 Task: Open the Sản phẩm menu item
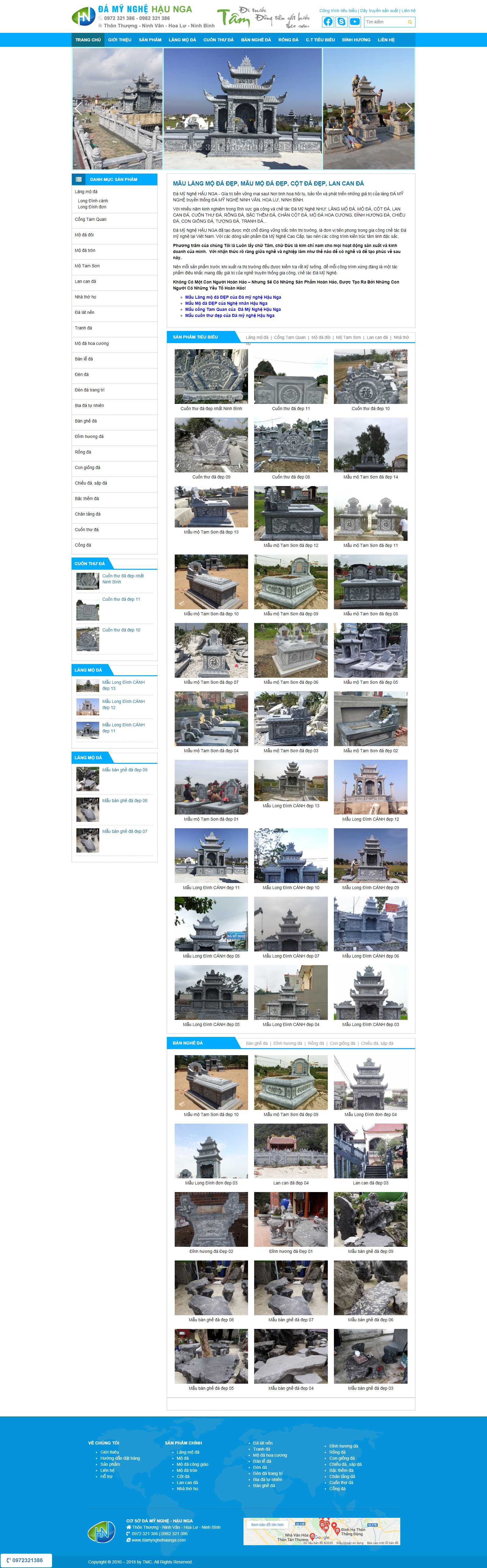pyautogui.click(x=150, y=40)
